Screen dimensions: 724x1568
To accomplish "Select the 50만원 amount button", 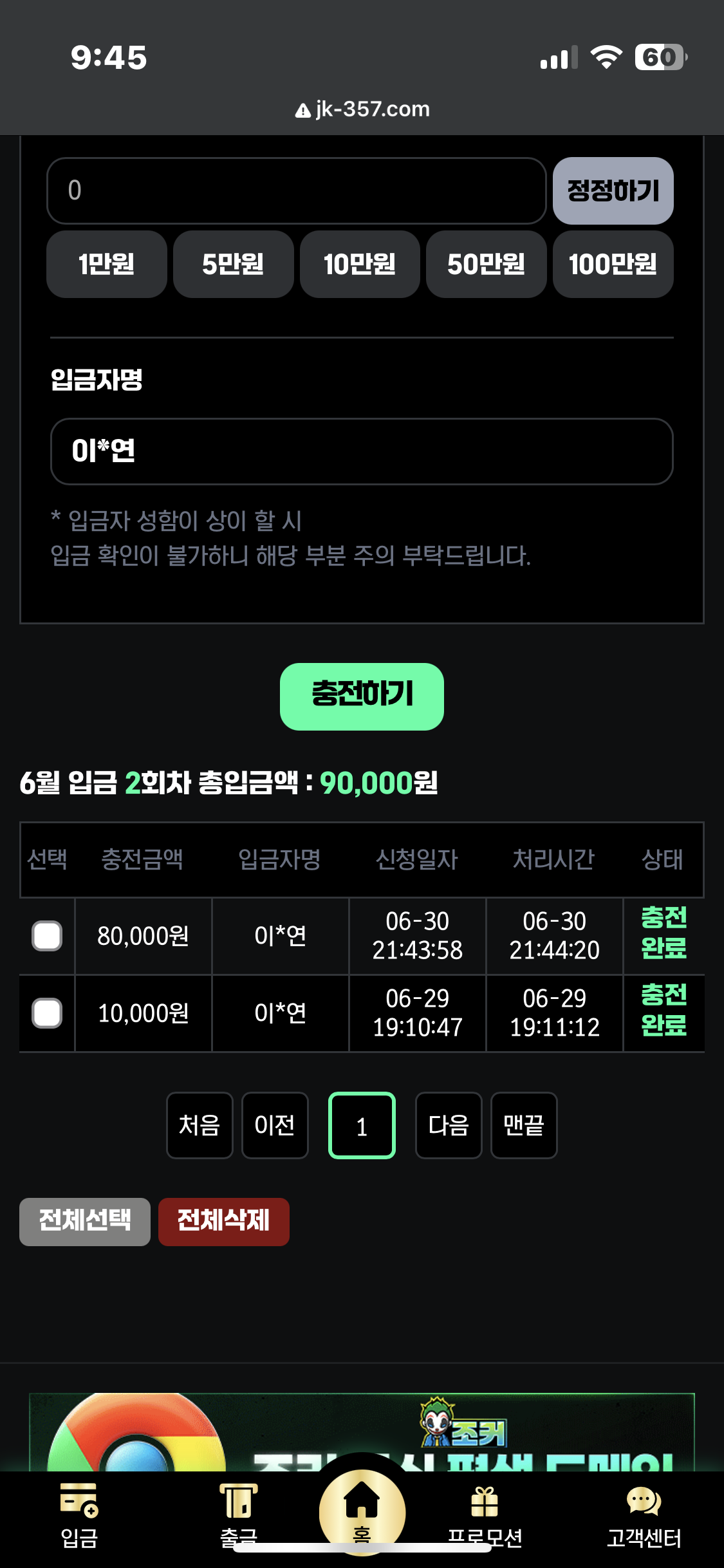I will click(x=486, y=264).
